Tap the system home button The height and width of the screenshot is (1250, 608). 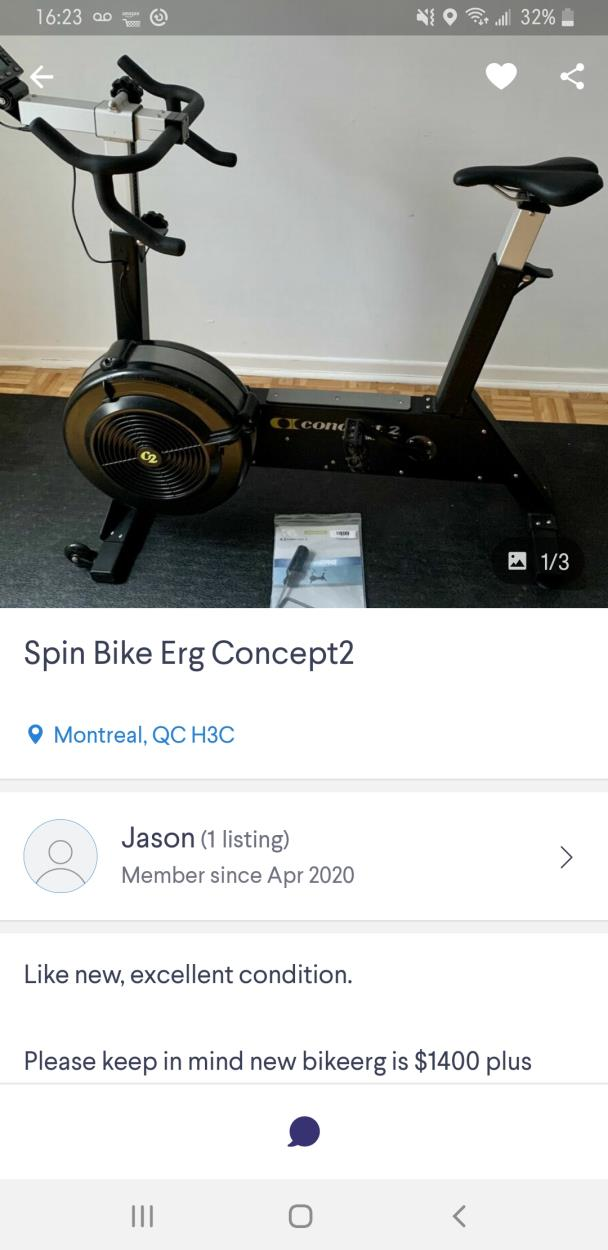coord(300,1215)
